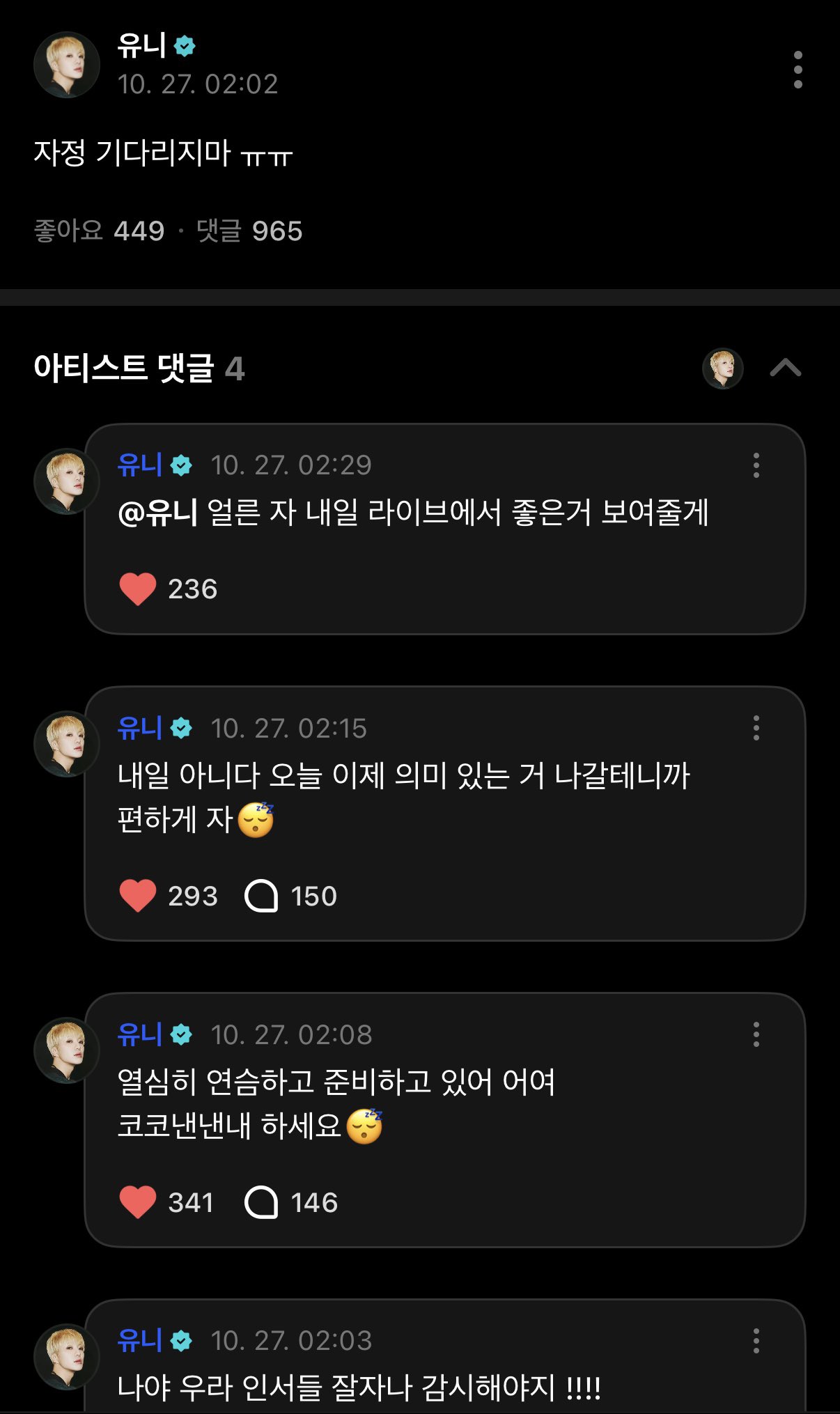
Task: Like the comment with 293 hearts
Action: tap(138, 896)
